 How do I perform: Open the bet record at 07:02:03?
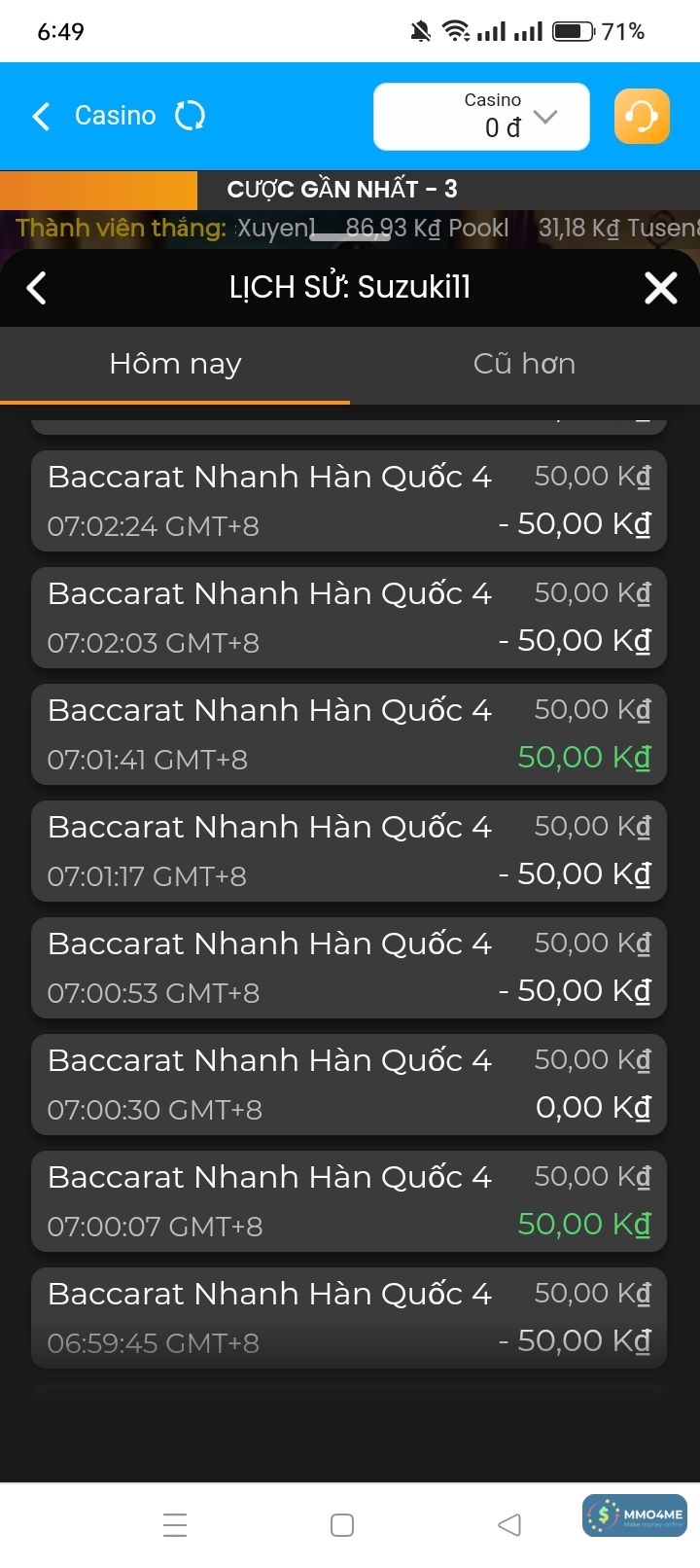click(349, 618)
